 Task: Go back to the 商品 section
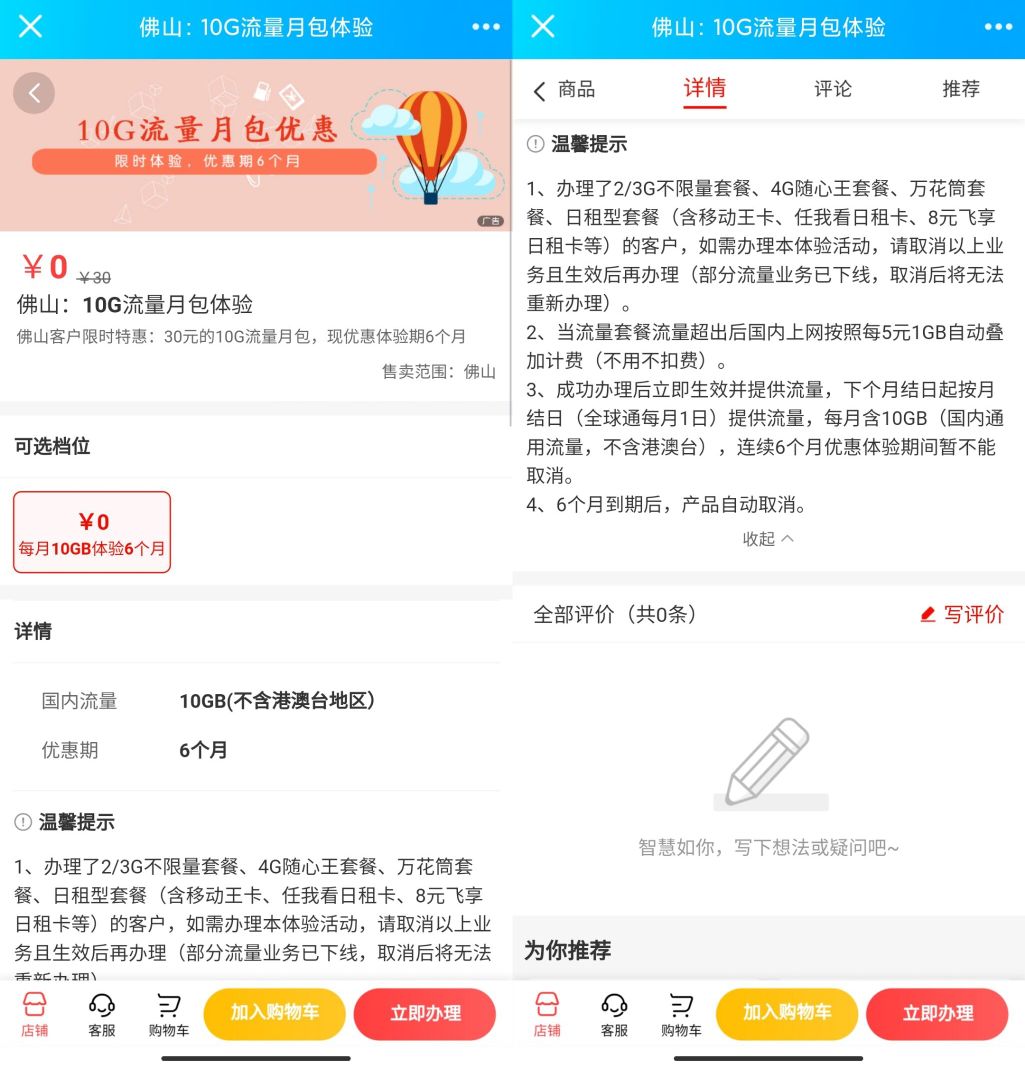[564, 90]
